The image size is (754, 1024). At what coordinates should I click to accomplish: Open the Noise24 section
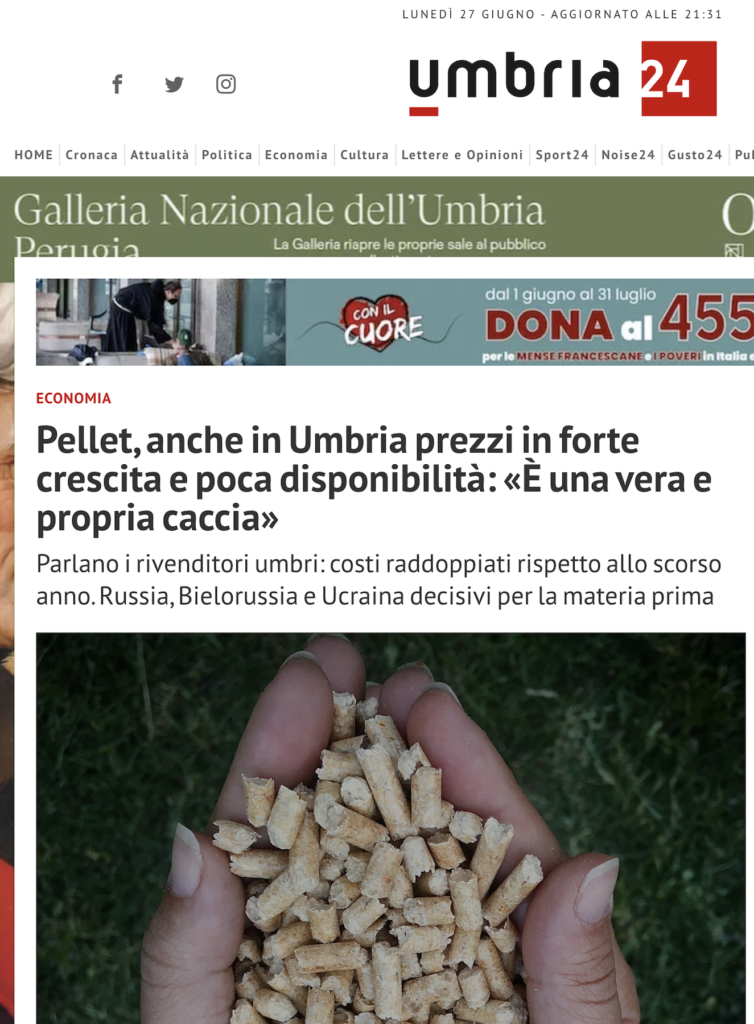tap(628, 155)
